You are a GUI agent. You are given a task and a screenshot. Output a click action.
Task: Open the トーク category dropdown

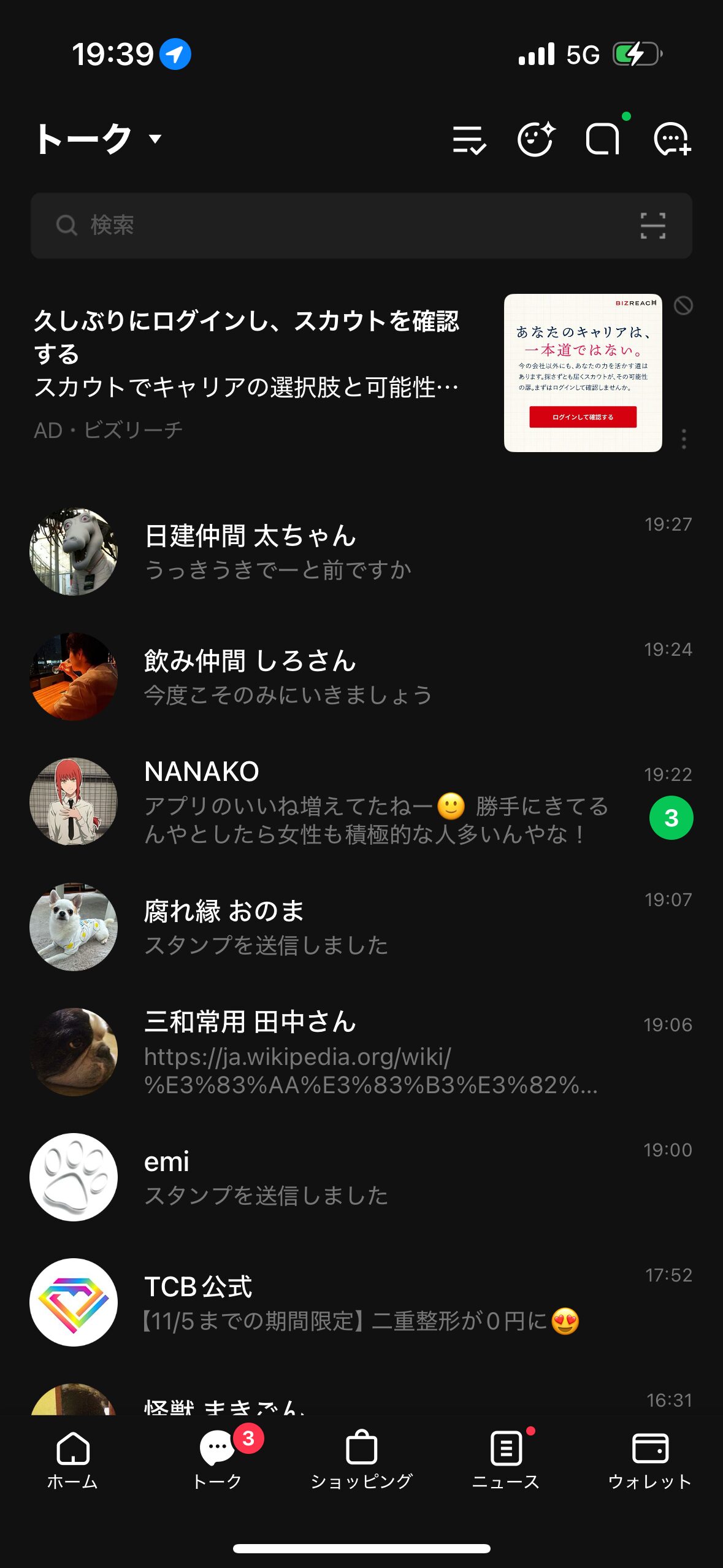pos(98,139)
